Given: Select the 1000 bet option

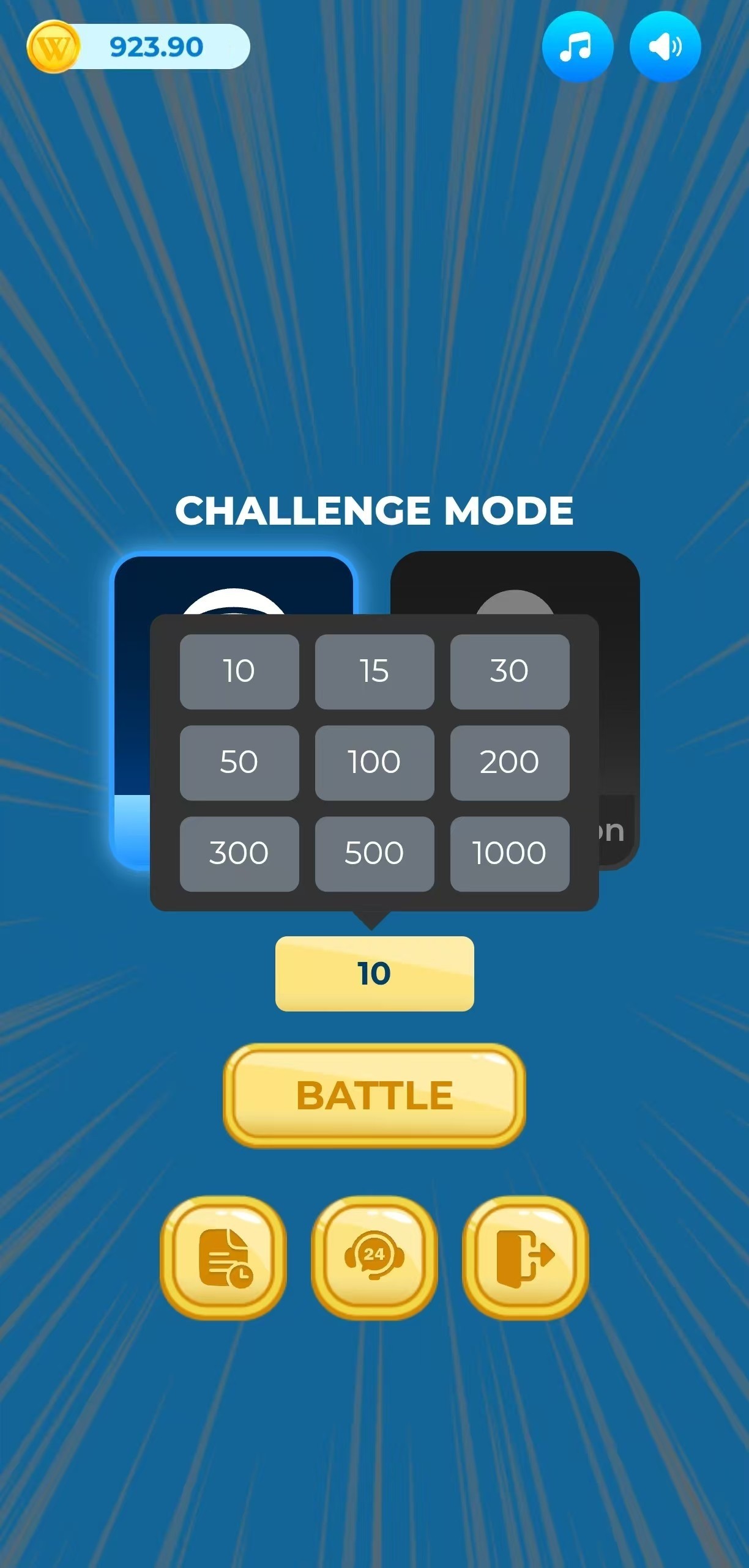Looking at the screenshot, I should [510, 854].
